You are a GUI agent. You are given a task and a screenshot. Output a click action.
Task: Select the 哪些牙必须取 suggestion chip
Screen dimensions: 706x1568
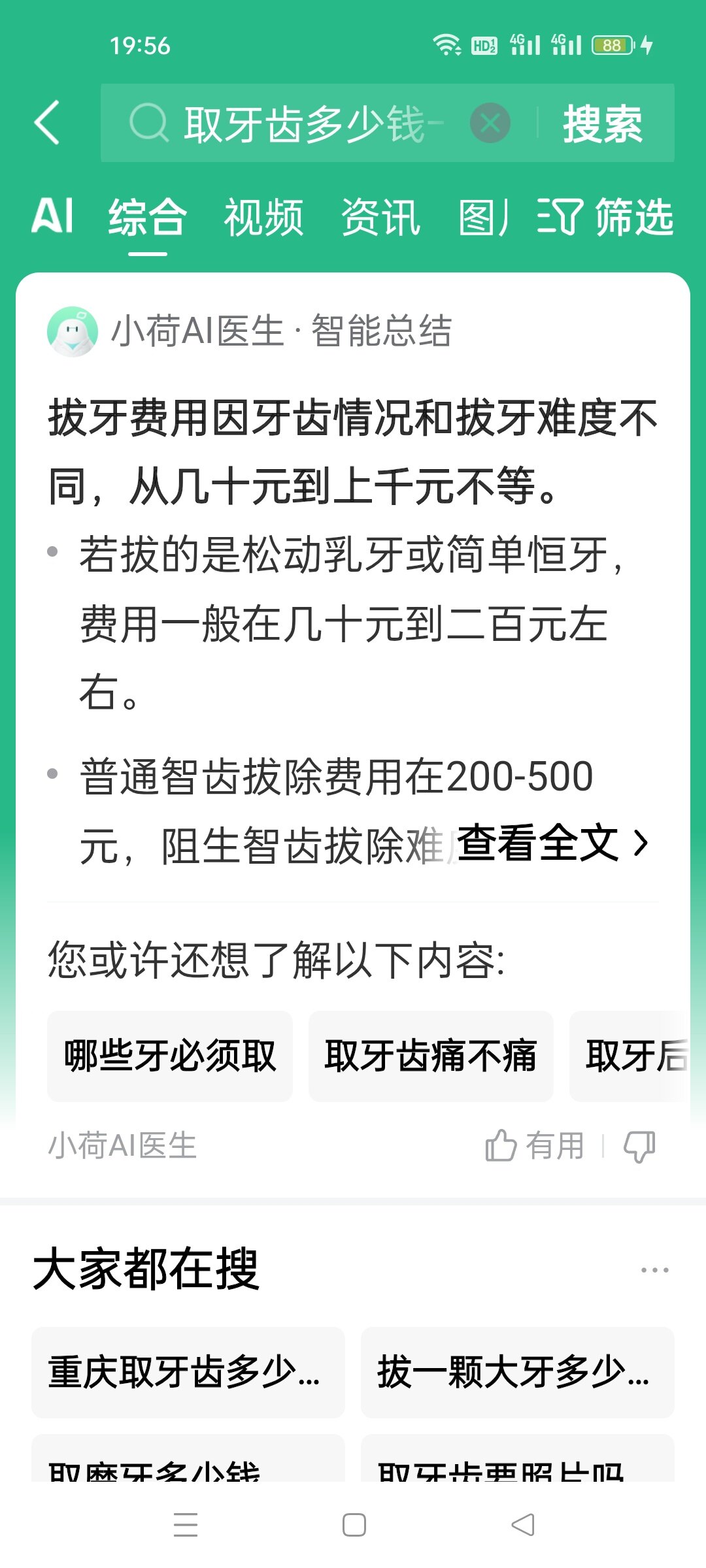[x=170, y=1056]
